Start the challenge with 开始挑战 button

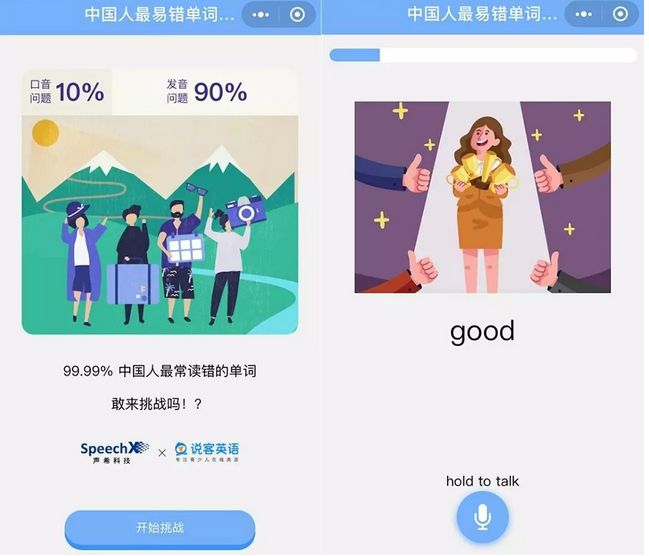[160, 527]
